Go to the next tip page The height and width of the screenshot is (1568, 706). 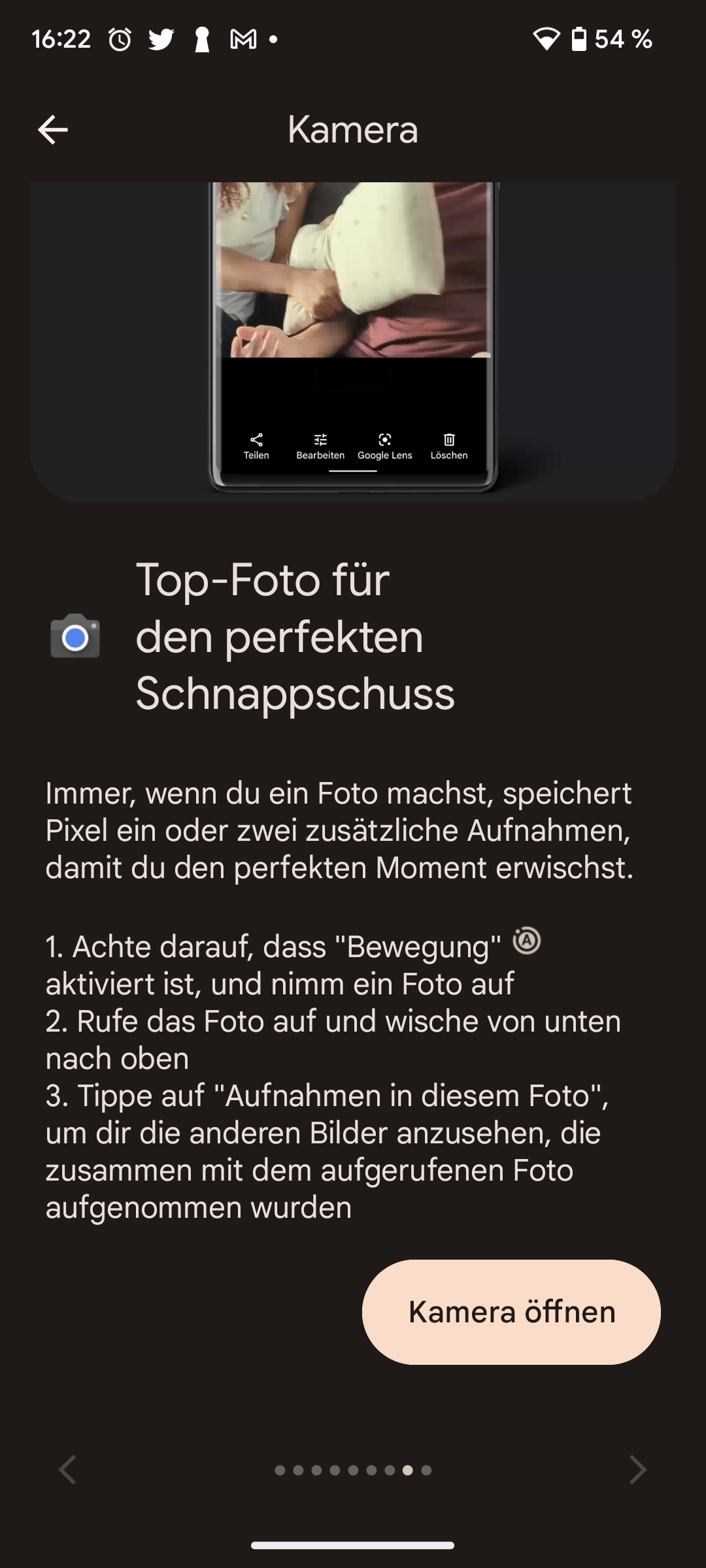pyautogui.click(x=637, y=1470)
